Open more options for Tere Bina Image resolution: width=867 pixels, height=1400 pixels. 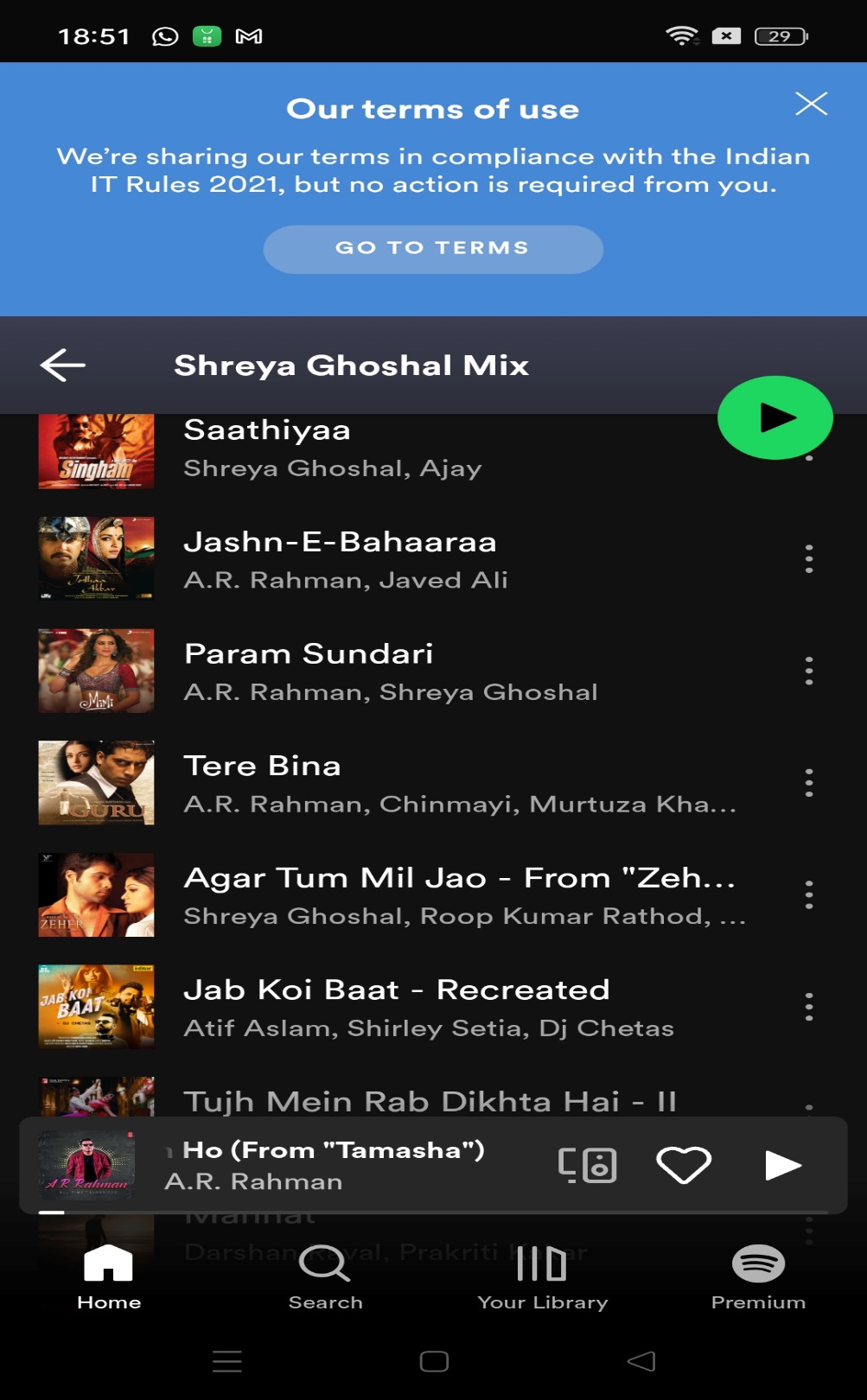point(808,783)
